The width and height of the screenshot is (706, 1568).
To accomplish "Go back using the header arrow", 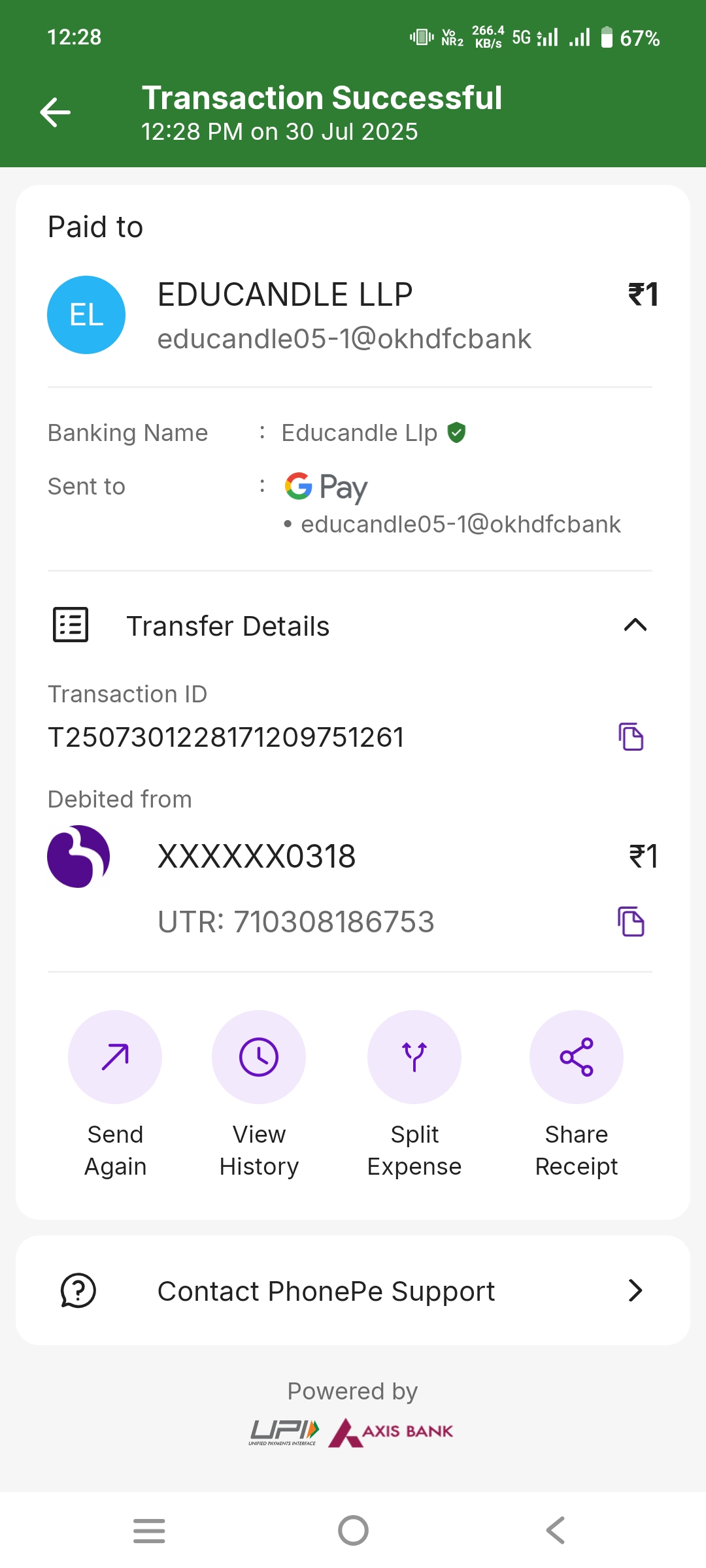I will (56, 112).
